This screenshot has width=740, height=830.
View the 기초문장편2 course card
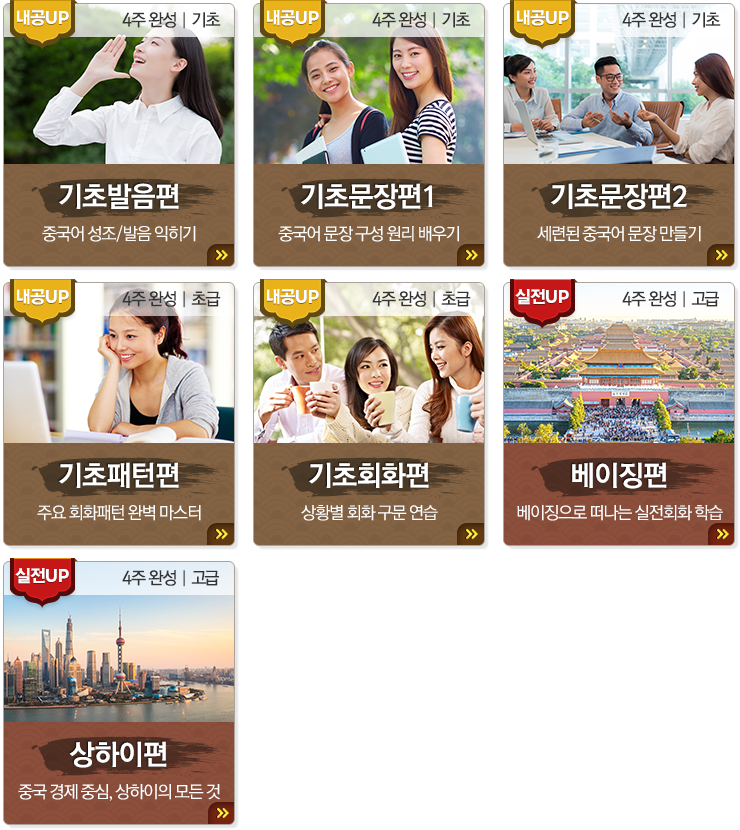[x=619, y=135]
